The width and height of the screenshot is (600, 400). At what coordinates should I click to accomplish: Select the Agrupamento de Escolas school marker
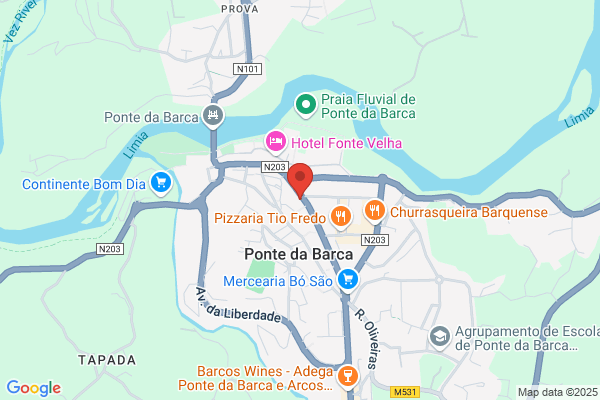[440, 338]
